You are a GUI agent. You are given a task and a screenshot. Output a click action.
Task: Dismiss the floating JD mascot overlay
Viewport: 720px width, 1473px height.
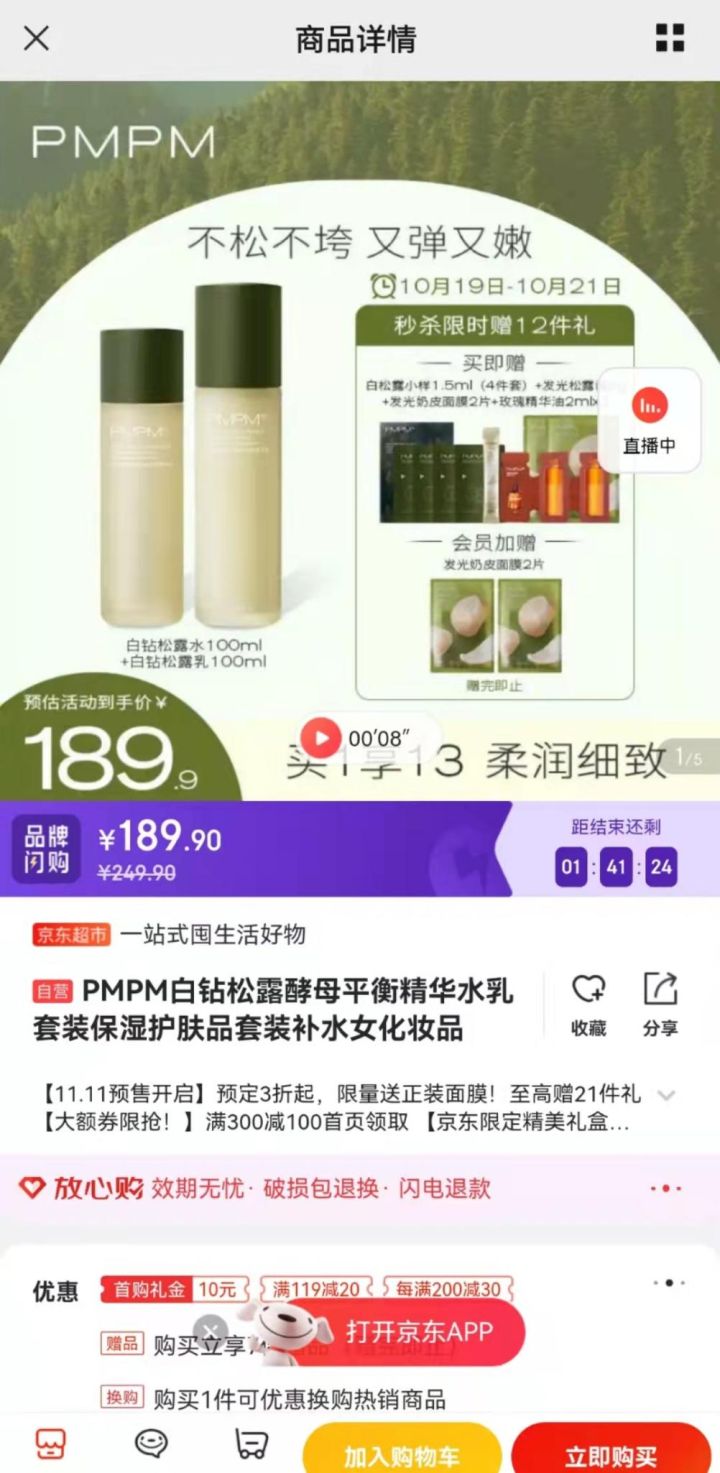click(210, 1329)
